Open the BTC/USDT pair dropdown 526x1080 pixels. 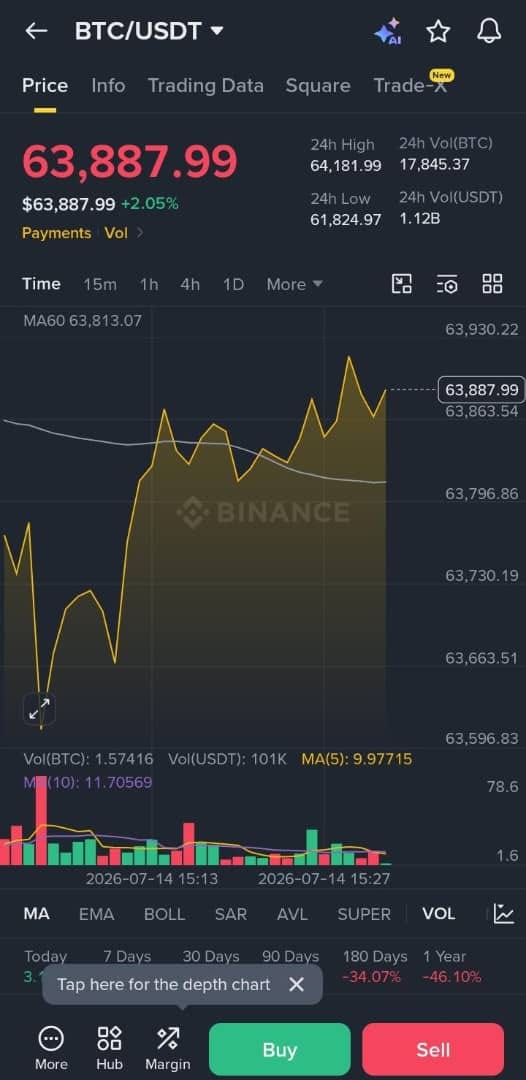pyautogui.click(x=149, y=31)
